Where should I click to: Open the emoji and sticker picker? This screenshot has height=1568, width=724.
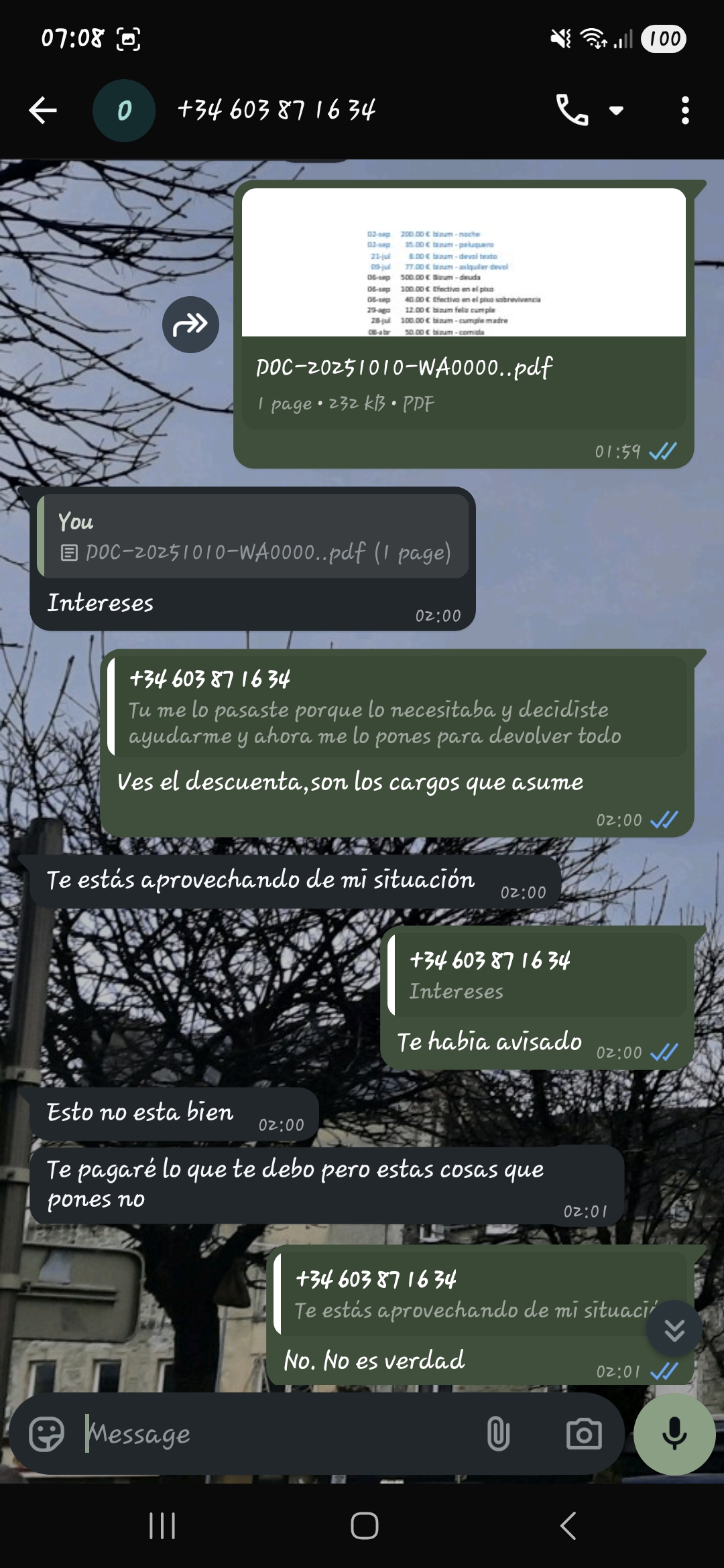click(47, 1435)
